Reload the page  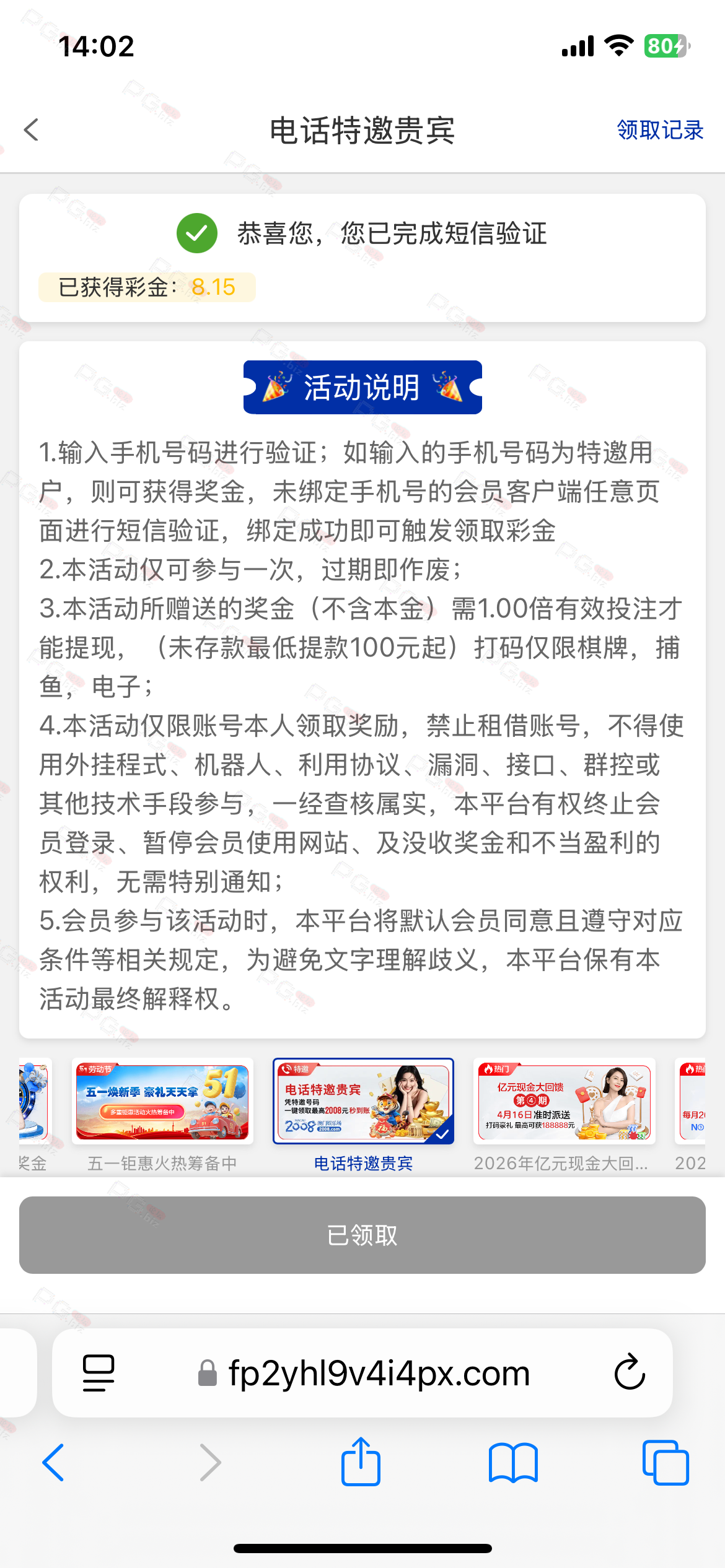click(x=630, y=1373)
